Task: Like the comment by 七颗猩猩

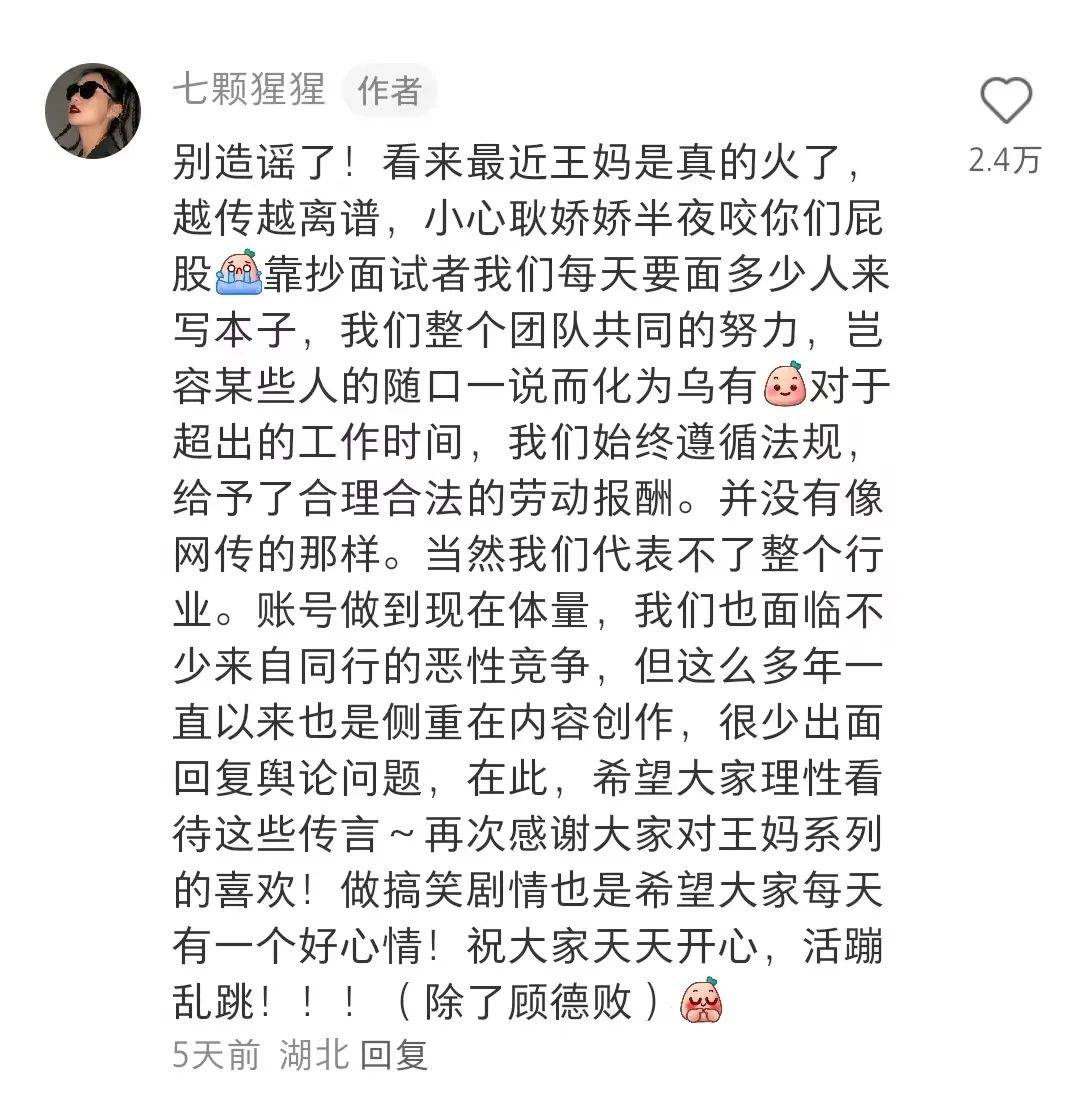Action: point(1004,102)
